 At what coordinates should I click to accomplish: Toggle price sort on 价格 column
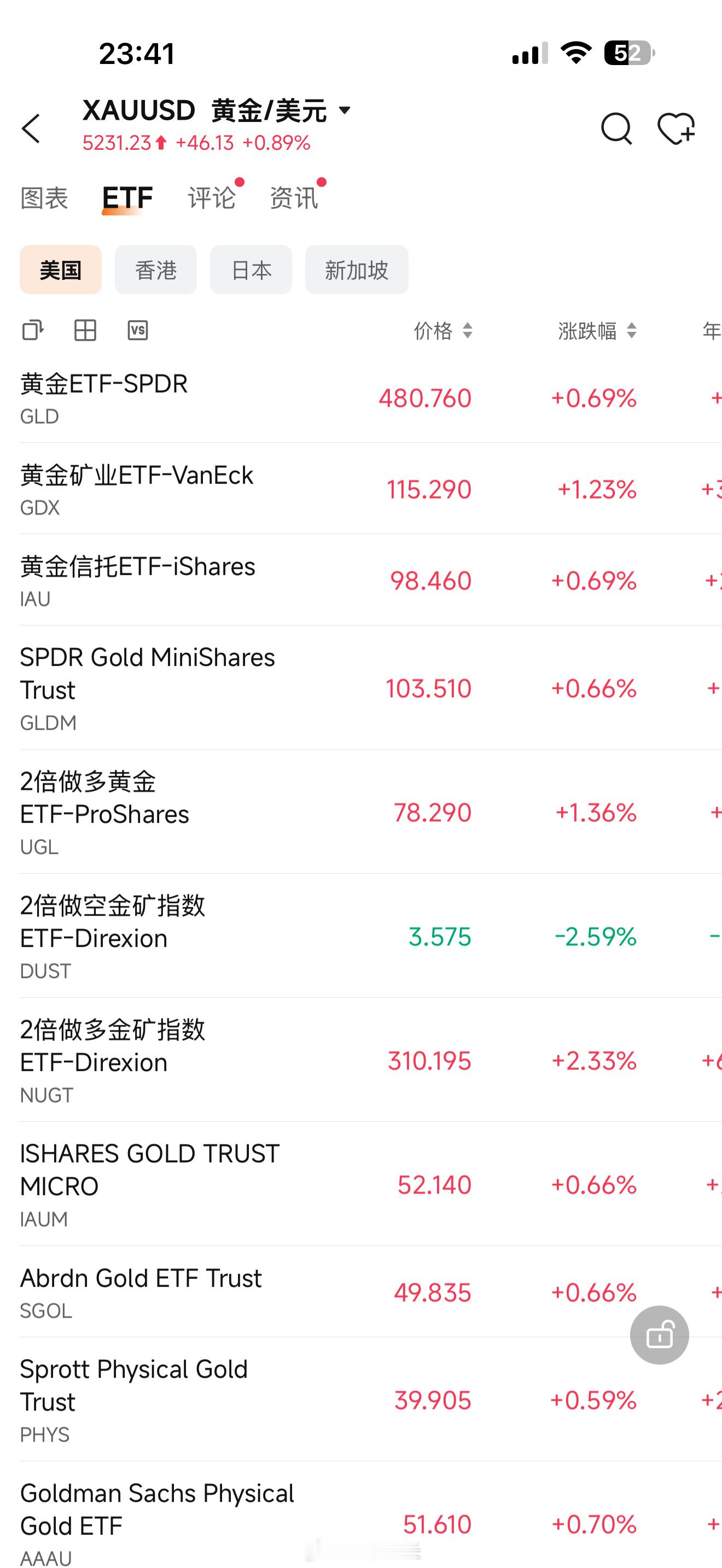[x=444, y=331]
